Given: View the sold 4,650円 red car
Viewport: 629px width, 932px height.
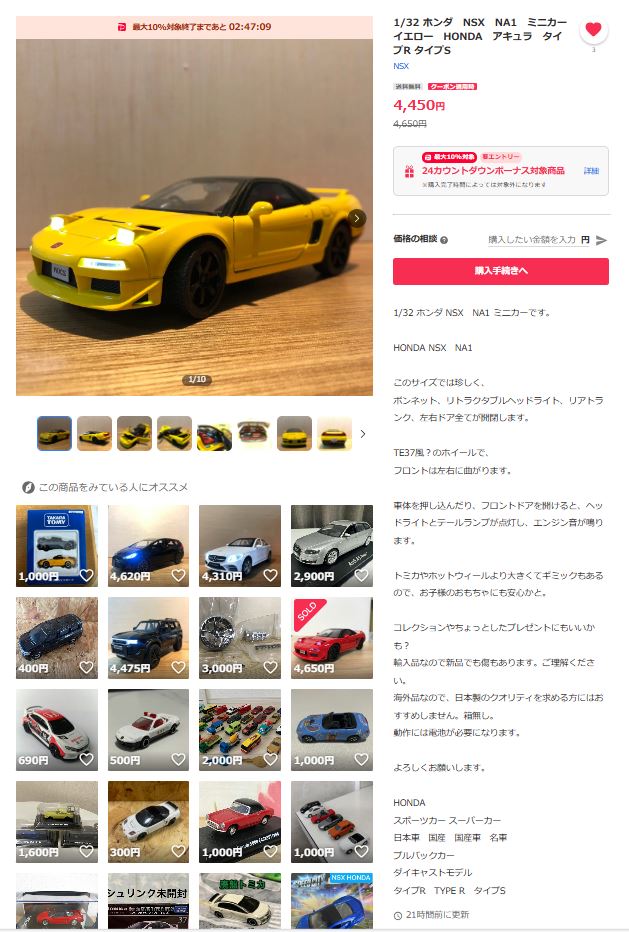Looking at the screenshot, I should pos(331,637).
